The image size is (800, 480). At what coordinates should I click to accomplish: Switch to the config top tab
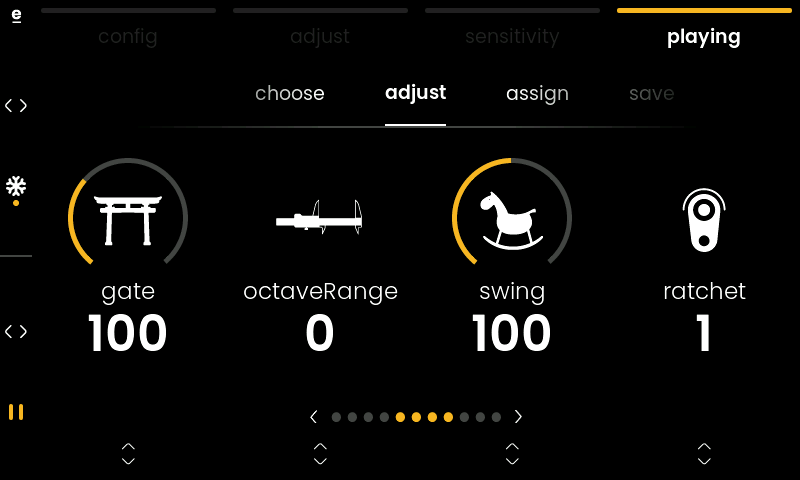[128, 37]
